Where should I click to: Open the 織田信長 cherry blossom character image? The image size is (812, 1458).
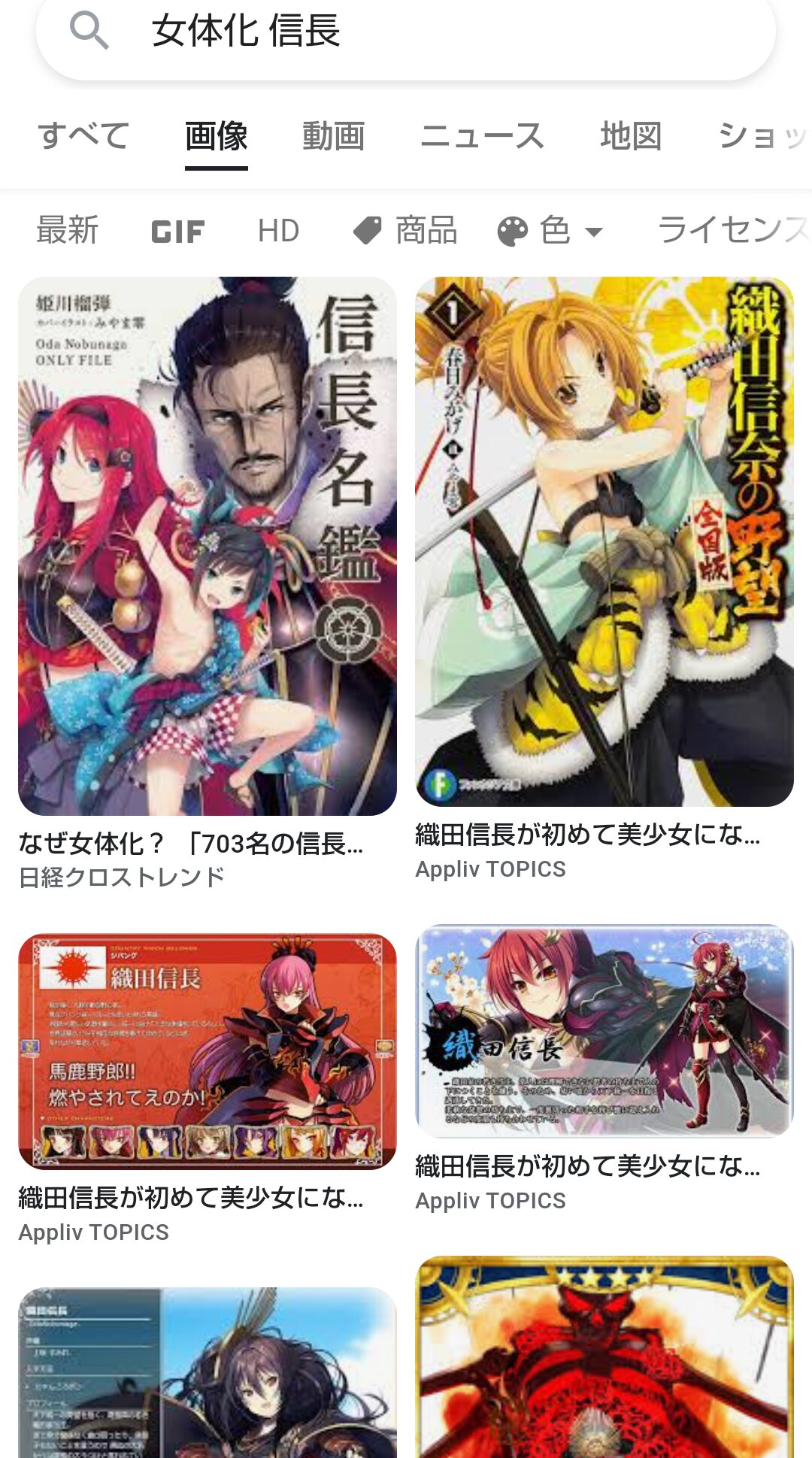(604, 1030)
